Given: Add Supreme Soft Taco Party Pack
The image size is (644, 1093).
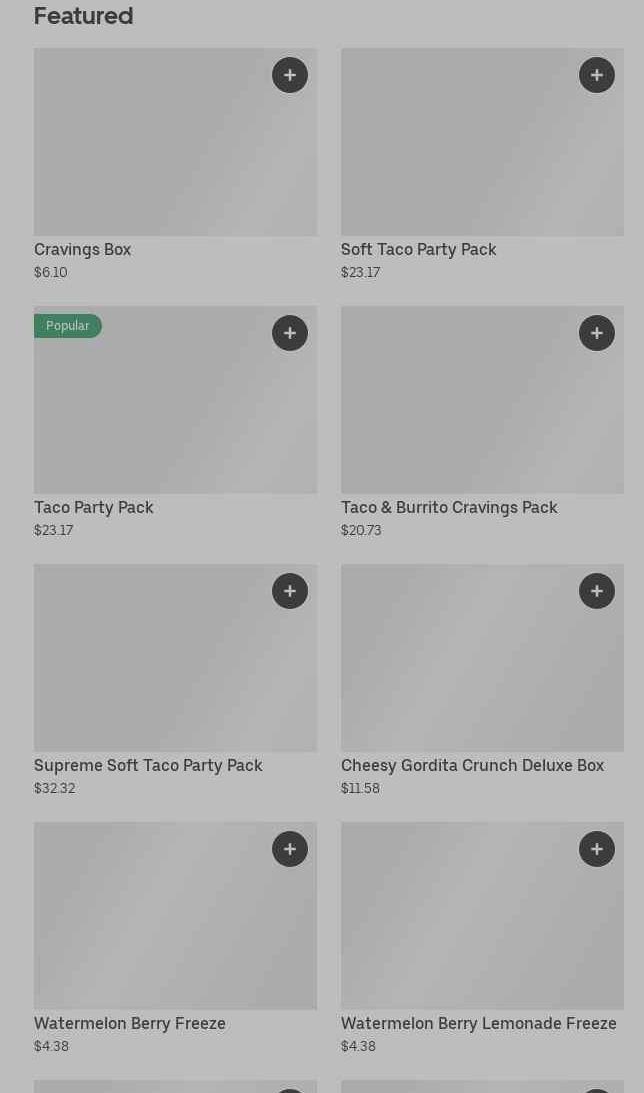Looking at the screenshot, I should click(290, 591).
